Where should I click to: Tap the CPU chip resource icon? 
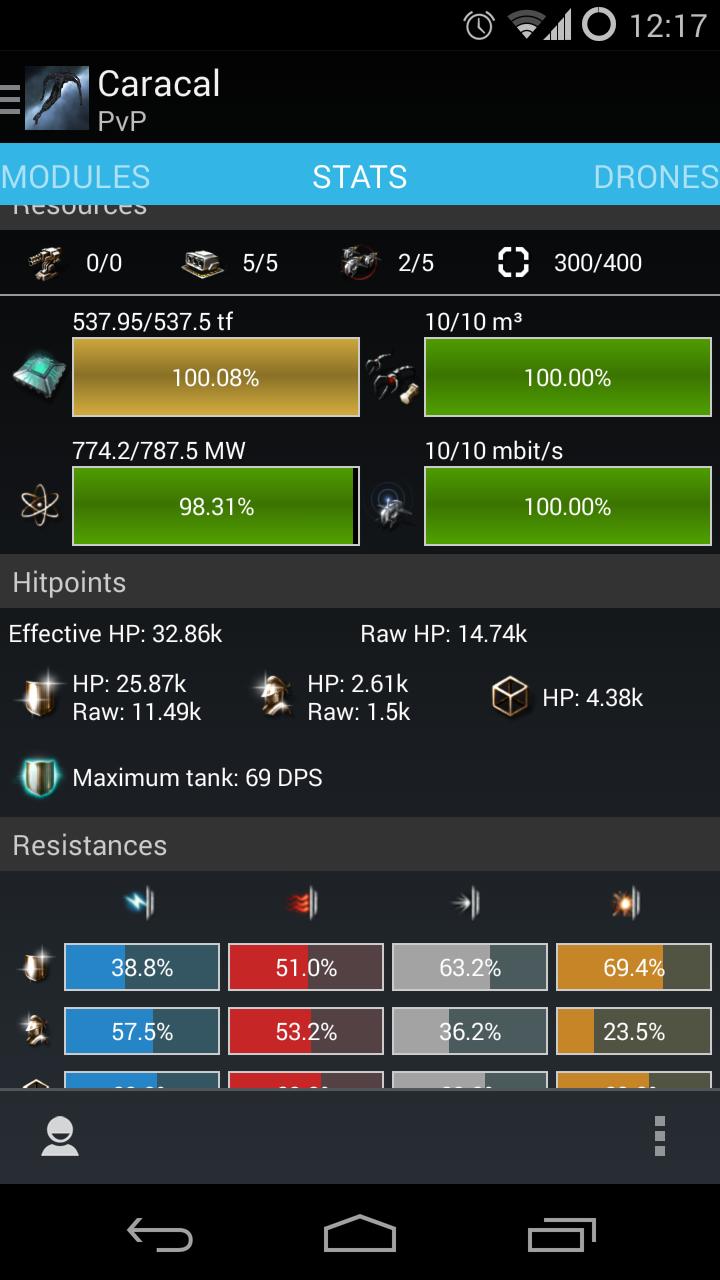[38, 376]
